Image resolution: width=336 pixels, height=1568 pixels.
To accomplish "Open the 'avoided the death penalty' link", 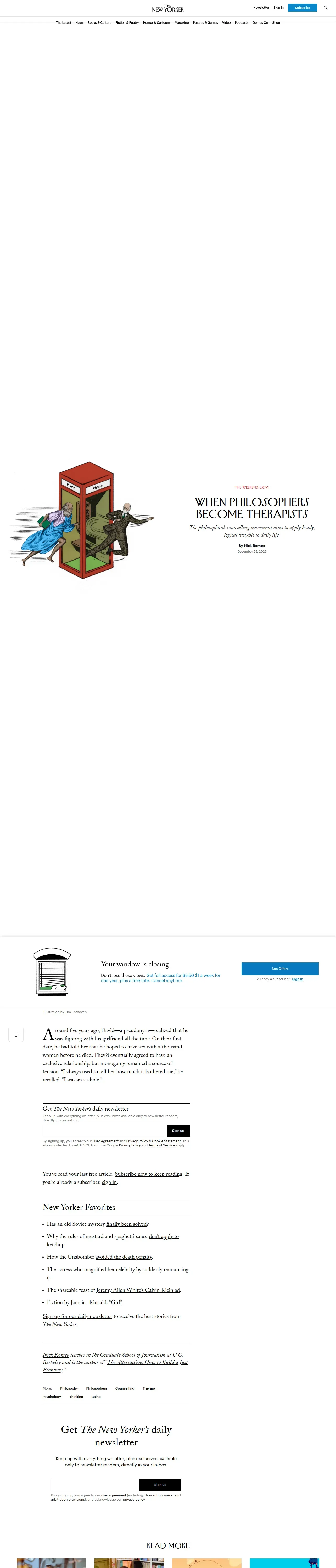I will (124, 1257).
